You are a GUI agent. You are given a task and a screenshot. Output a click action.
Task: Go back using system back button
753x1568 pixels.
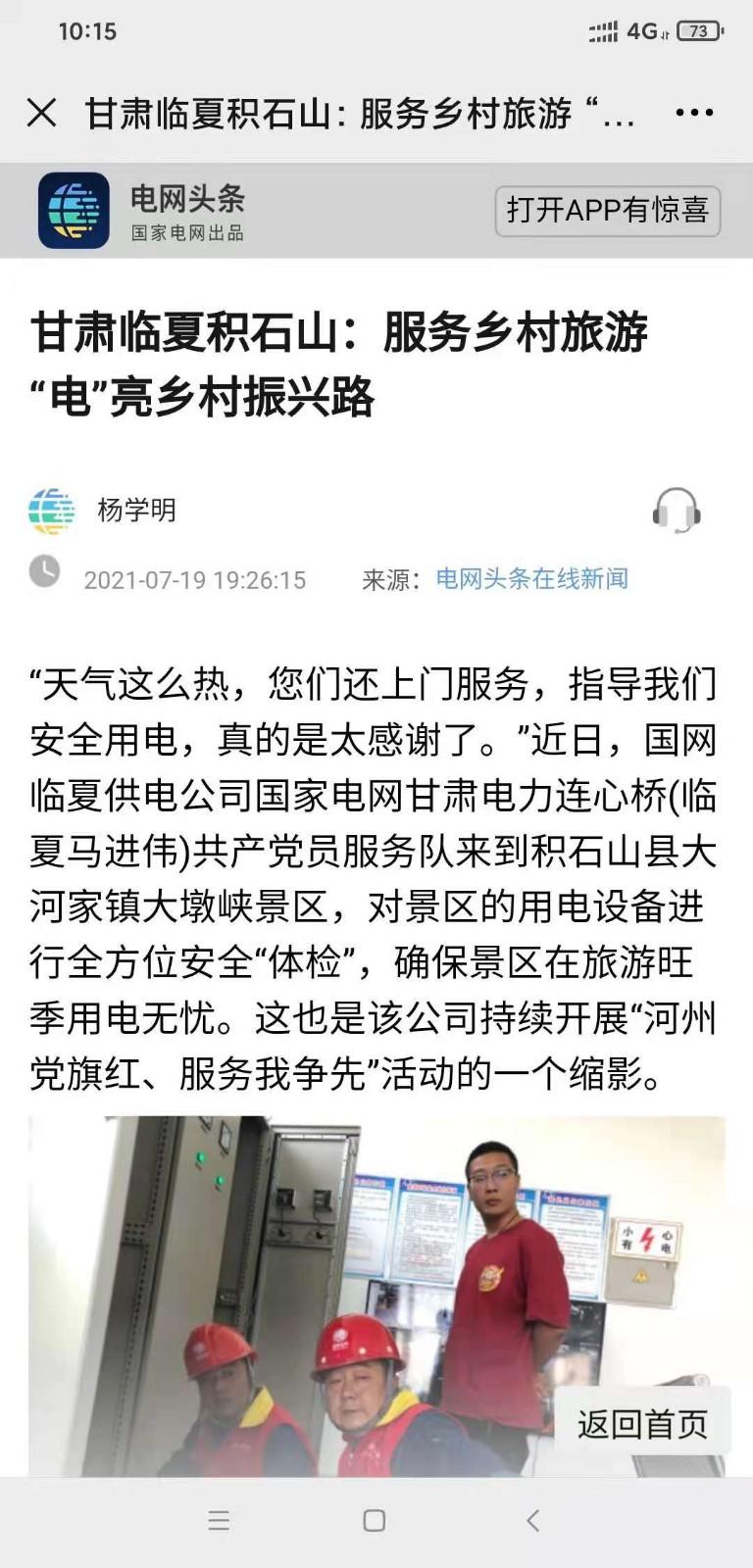click(x=532, y=1520)
